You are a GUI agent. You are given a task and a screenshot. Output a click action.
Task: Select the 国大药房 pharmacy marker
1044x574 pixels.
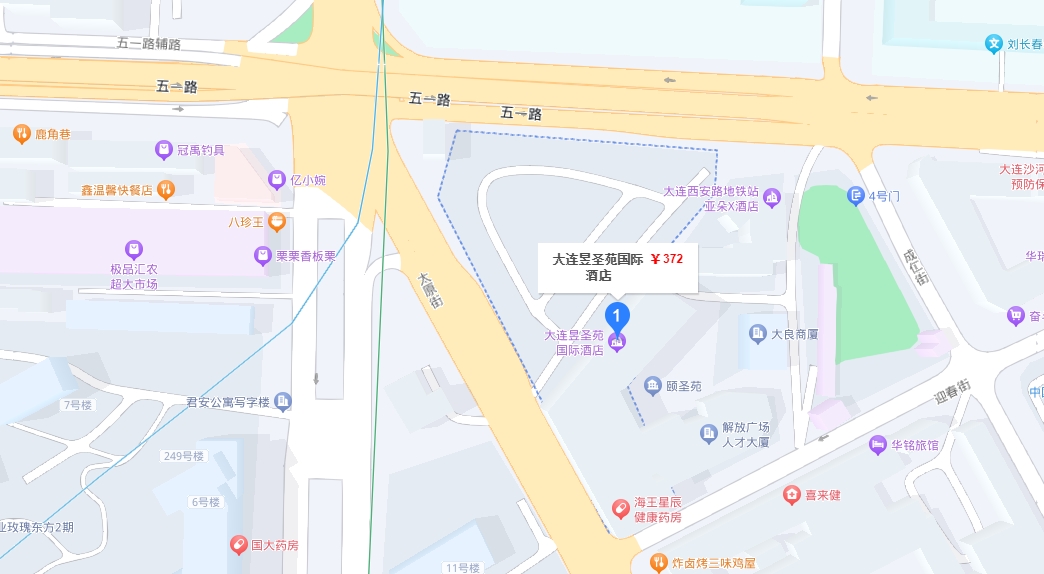click(x=238, y=545)
